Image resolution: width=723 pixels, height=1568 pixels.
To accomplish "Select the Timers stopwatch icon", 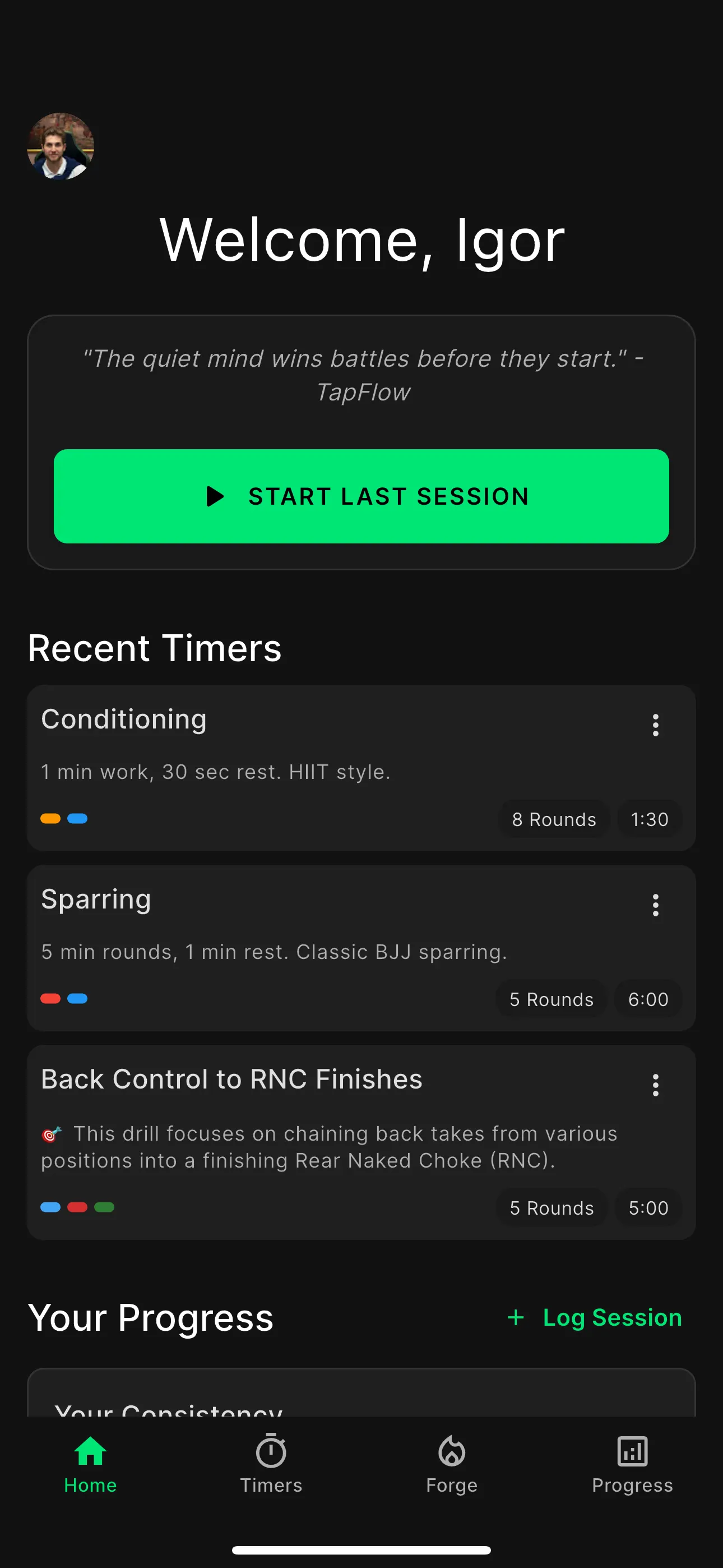I will tap(271, 1452).
